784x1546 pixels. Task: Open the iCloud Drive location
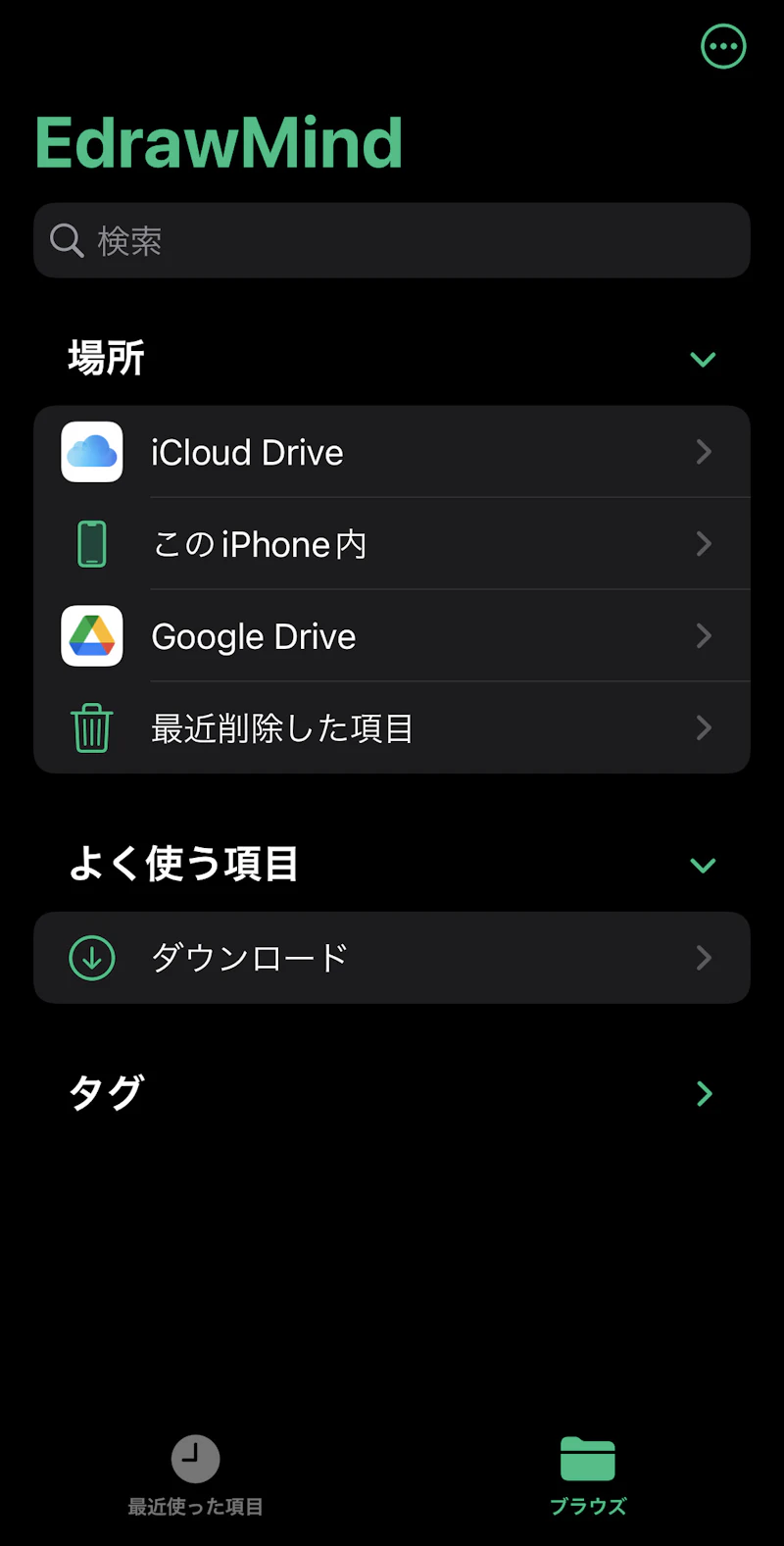pyautogui.click(x=247, y=452)
